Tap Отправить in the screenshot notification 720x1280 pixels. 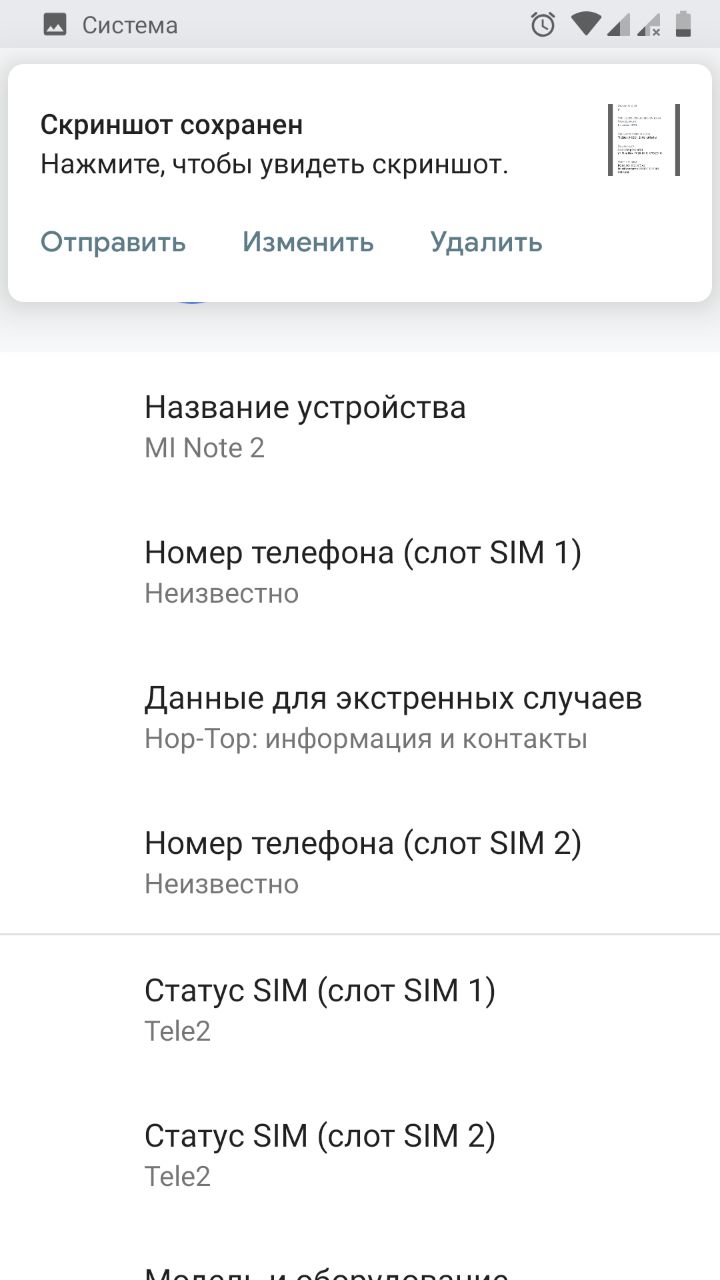[x=113, y=242]
